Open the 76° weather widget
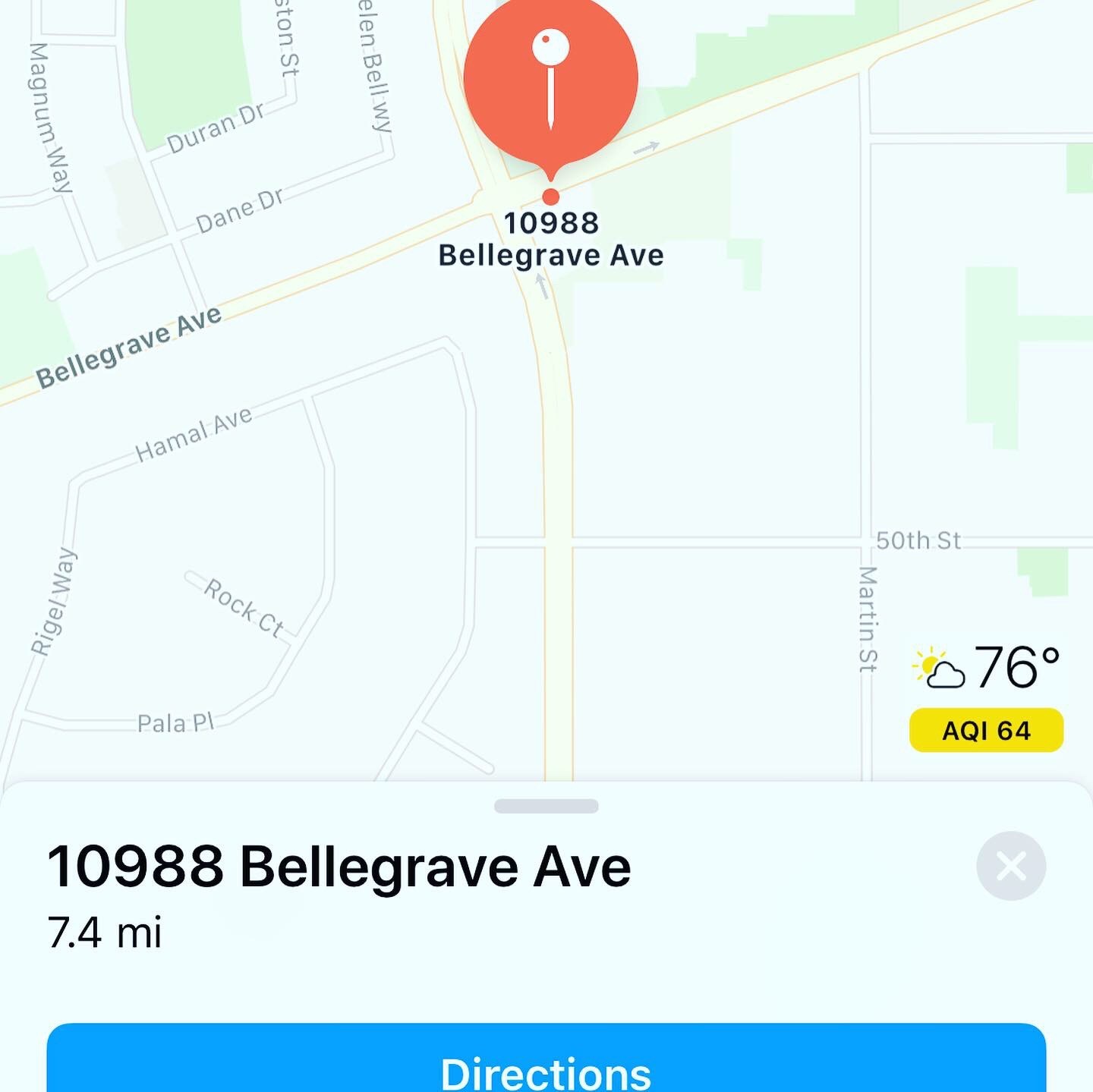 pyautogui.click(x=986, y=668)
